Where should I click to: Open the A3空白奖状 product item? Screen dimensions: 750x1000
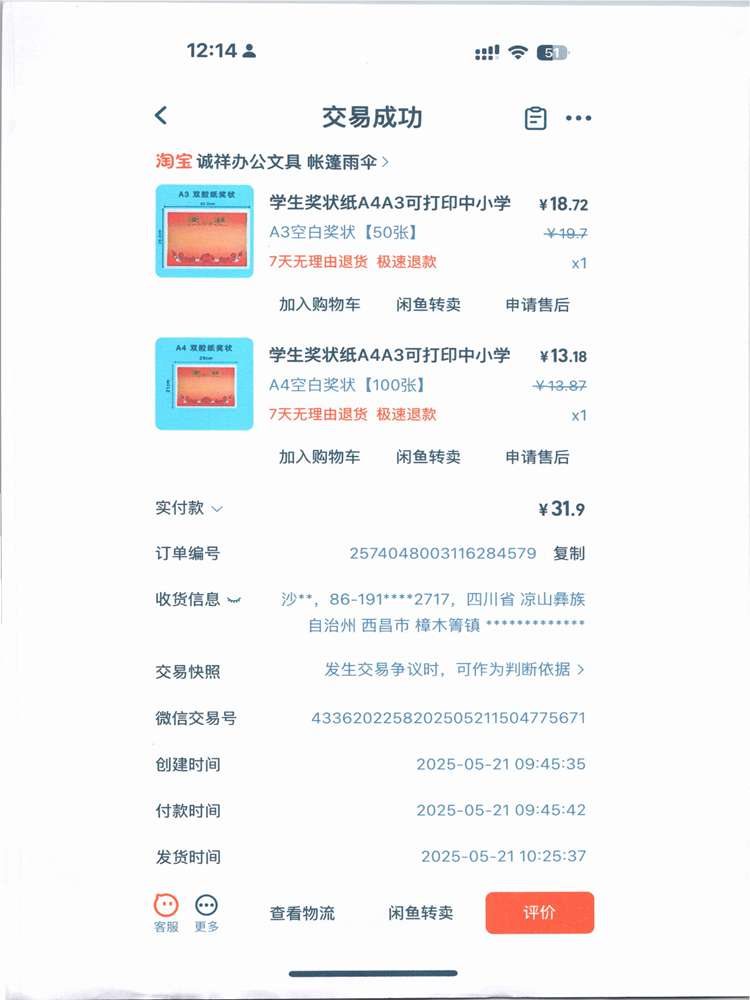[x=390, y=203]
